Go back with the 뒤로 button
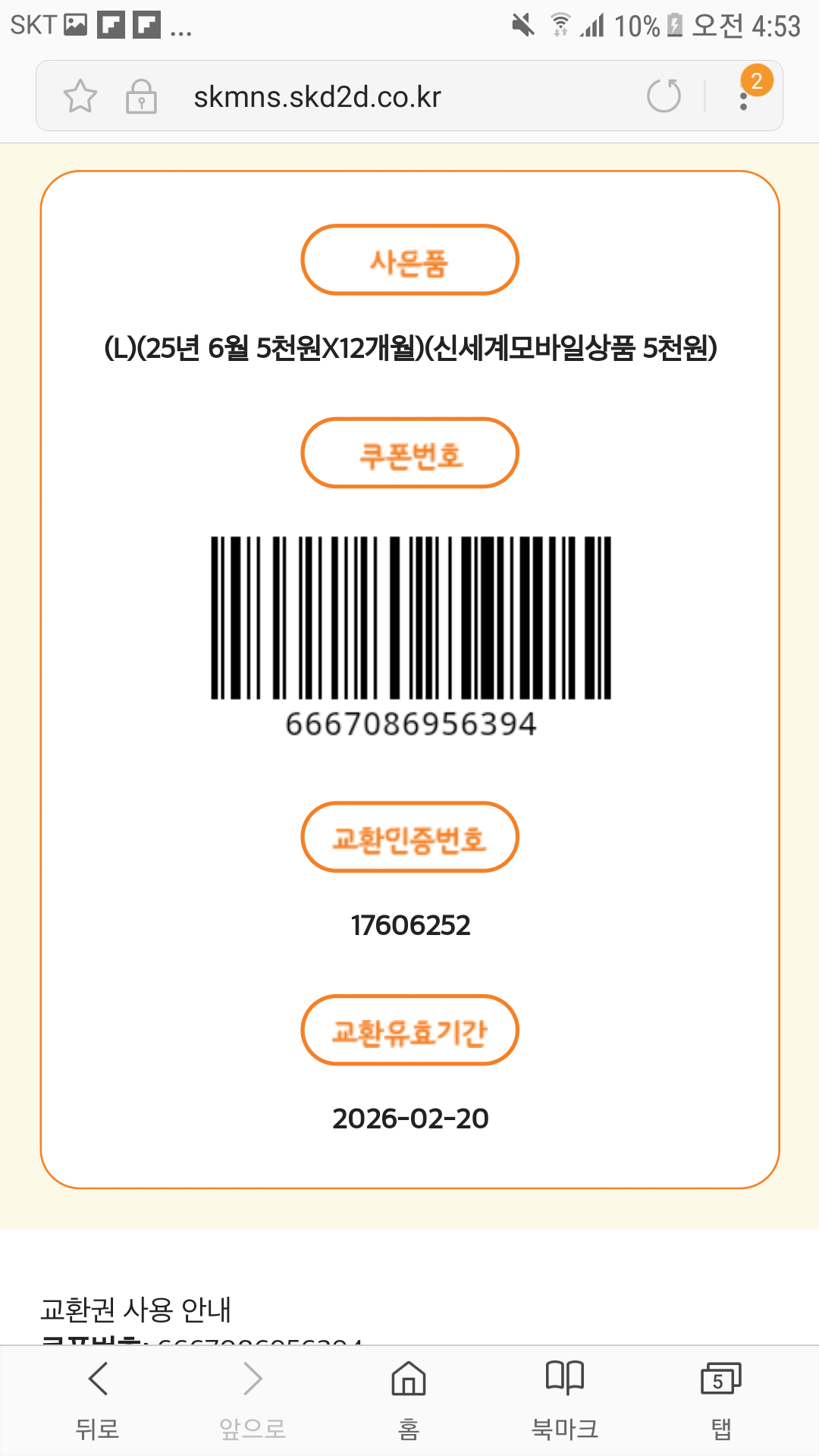Viewport: 819px width, 1456px height. click(98, 1399)
